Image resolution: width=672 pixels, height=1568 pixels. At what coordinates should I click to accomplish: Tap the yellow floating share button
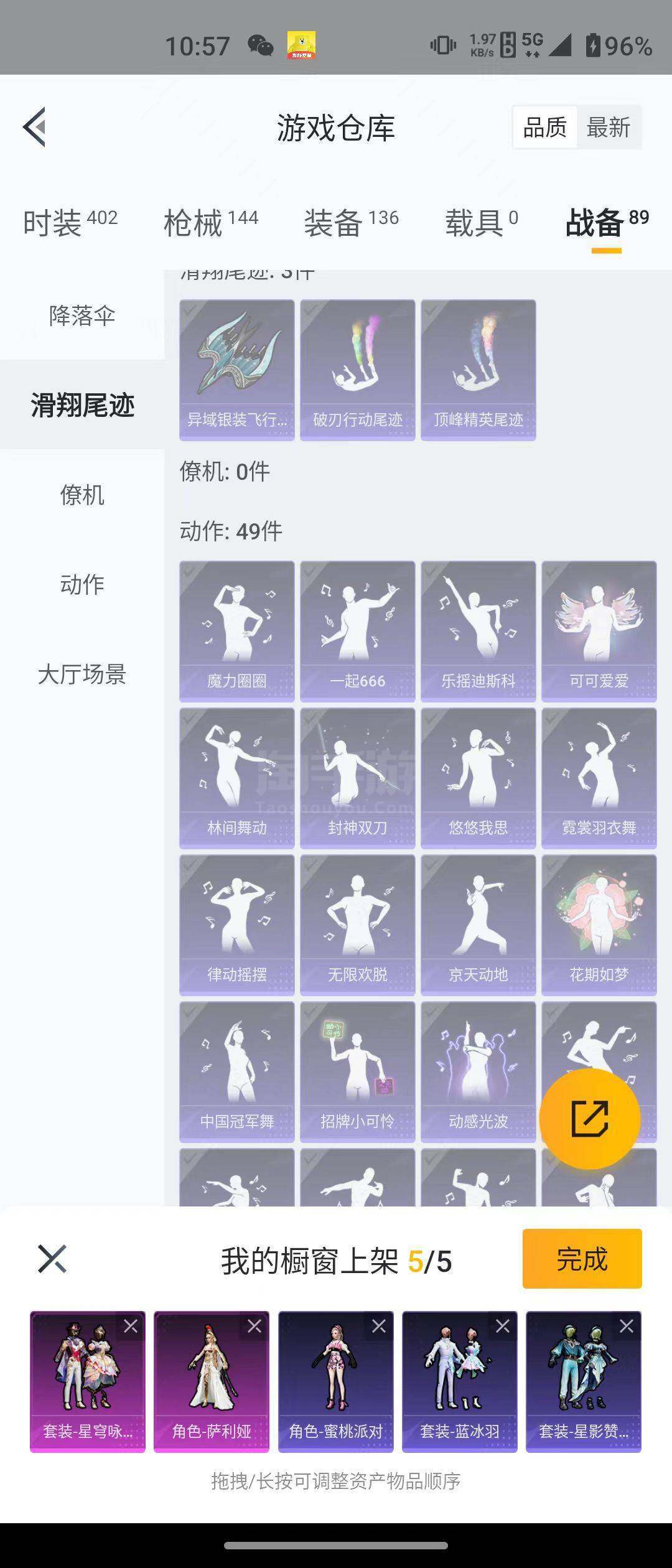[x=589, y=1118]
